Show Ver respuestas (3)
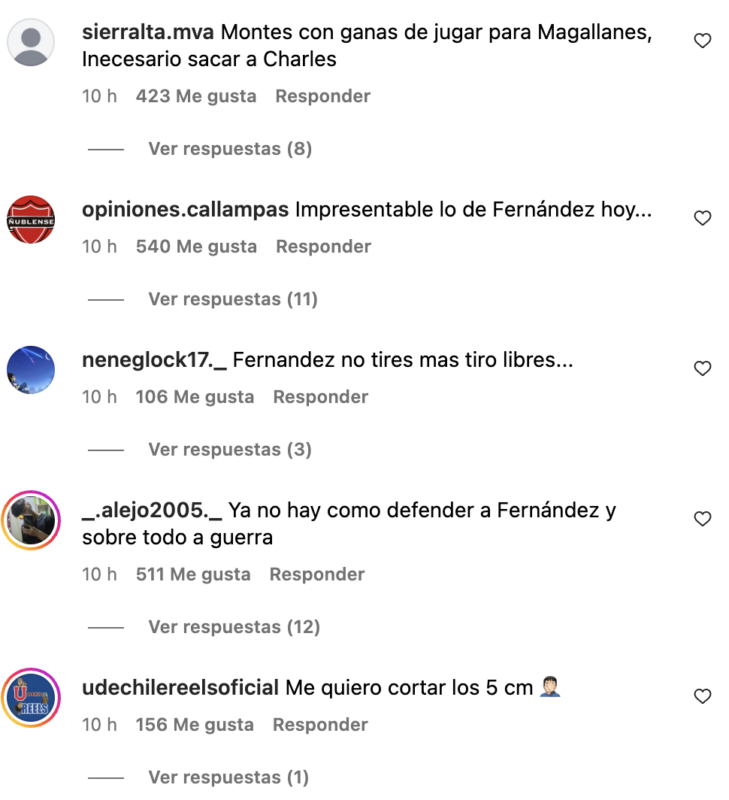The image size is (729, 800). pyautogui.click(x=229, y=449)
